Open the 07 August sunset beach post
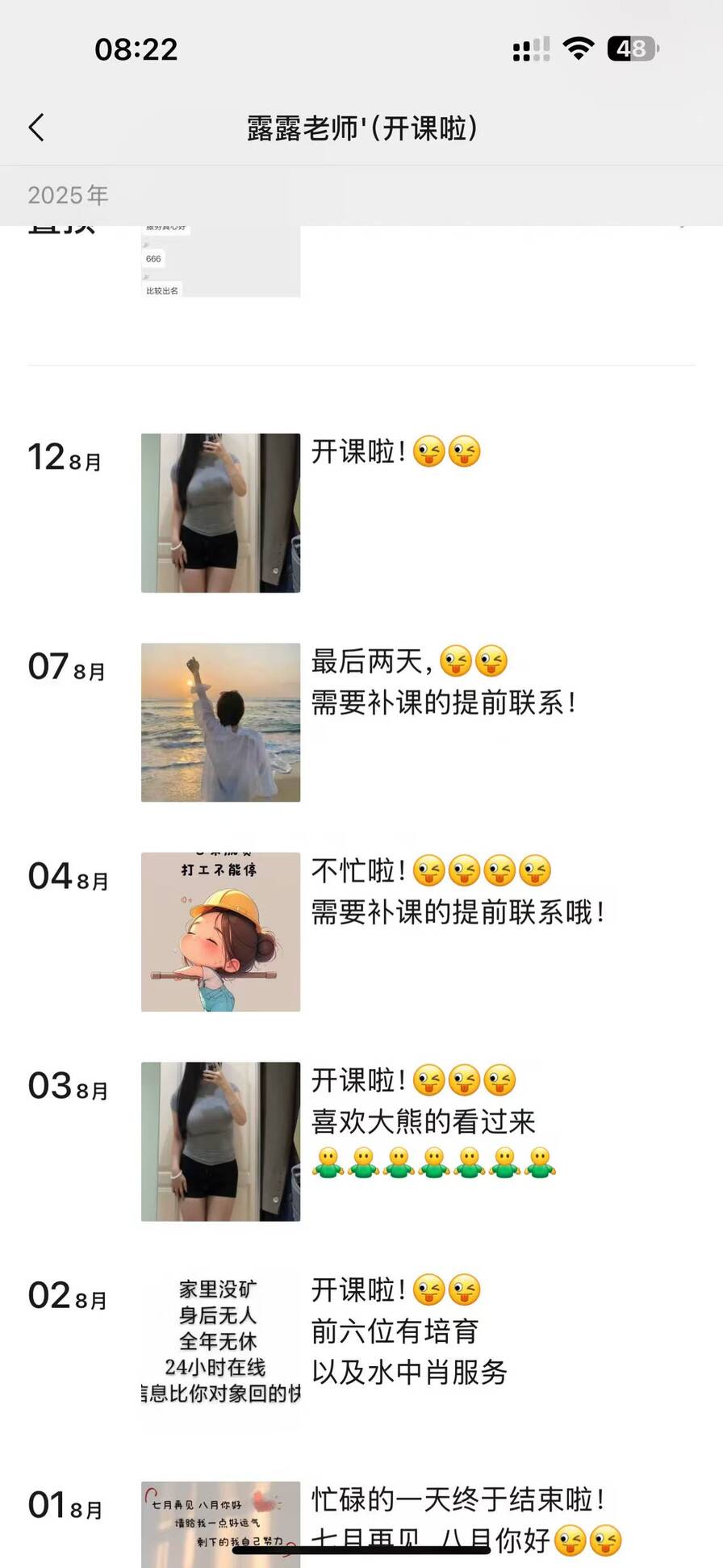This screenshot has width=723, height=1568. 220,722
